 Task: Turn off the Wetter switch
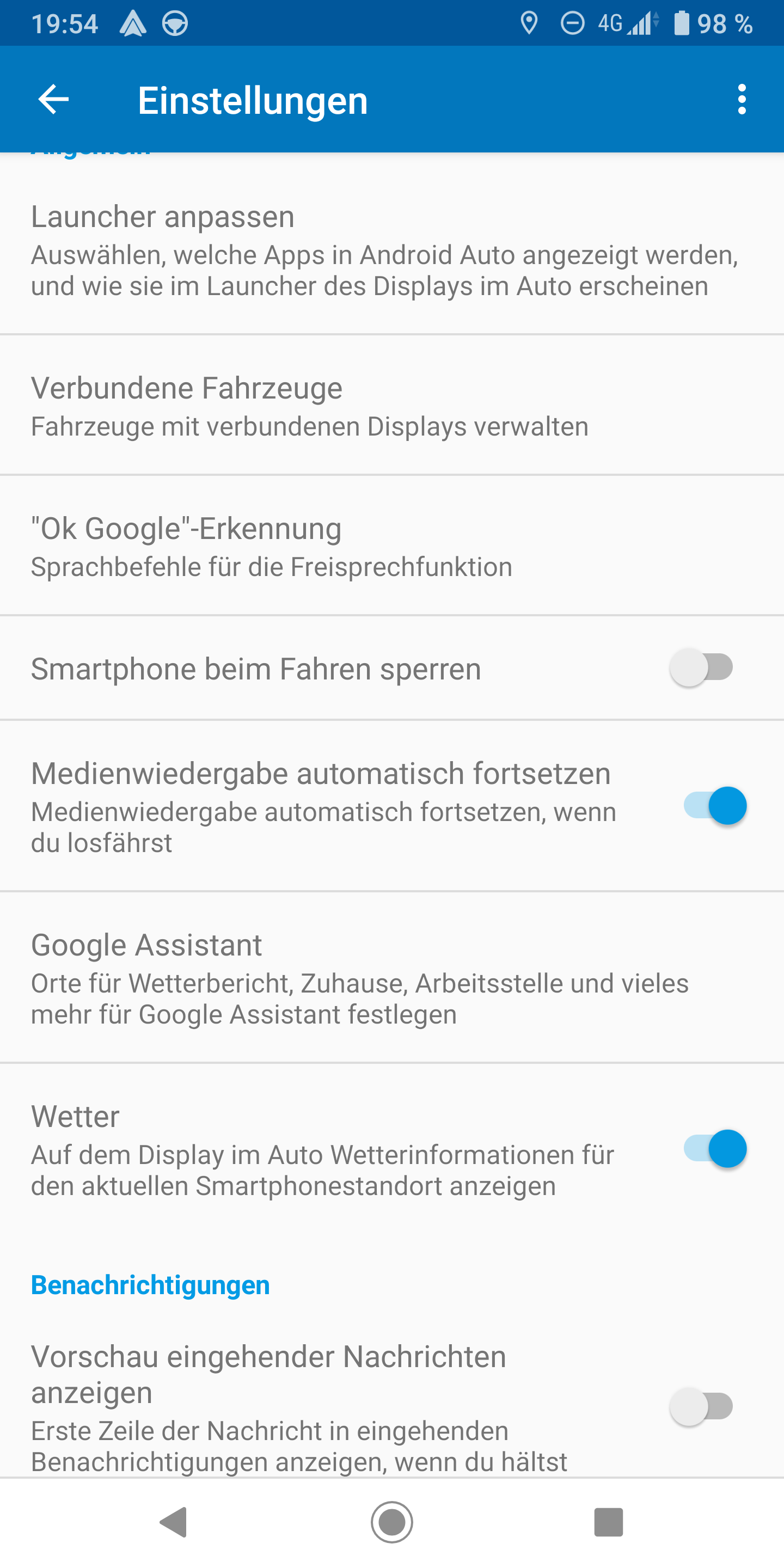pos(715,1149)
